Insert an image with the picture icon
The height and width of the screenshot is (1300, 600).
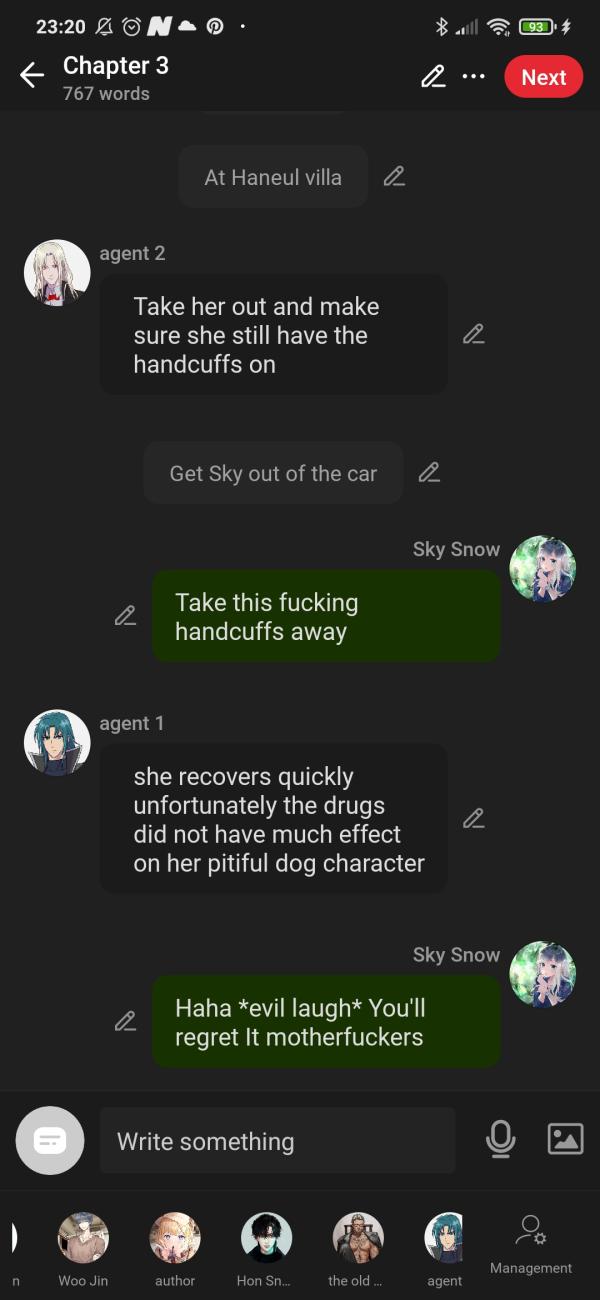pyautogui.click(x=565, y=1139)
